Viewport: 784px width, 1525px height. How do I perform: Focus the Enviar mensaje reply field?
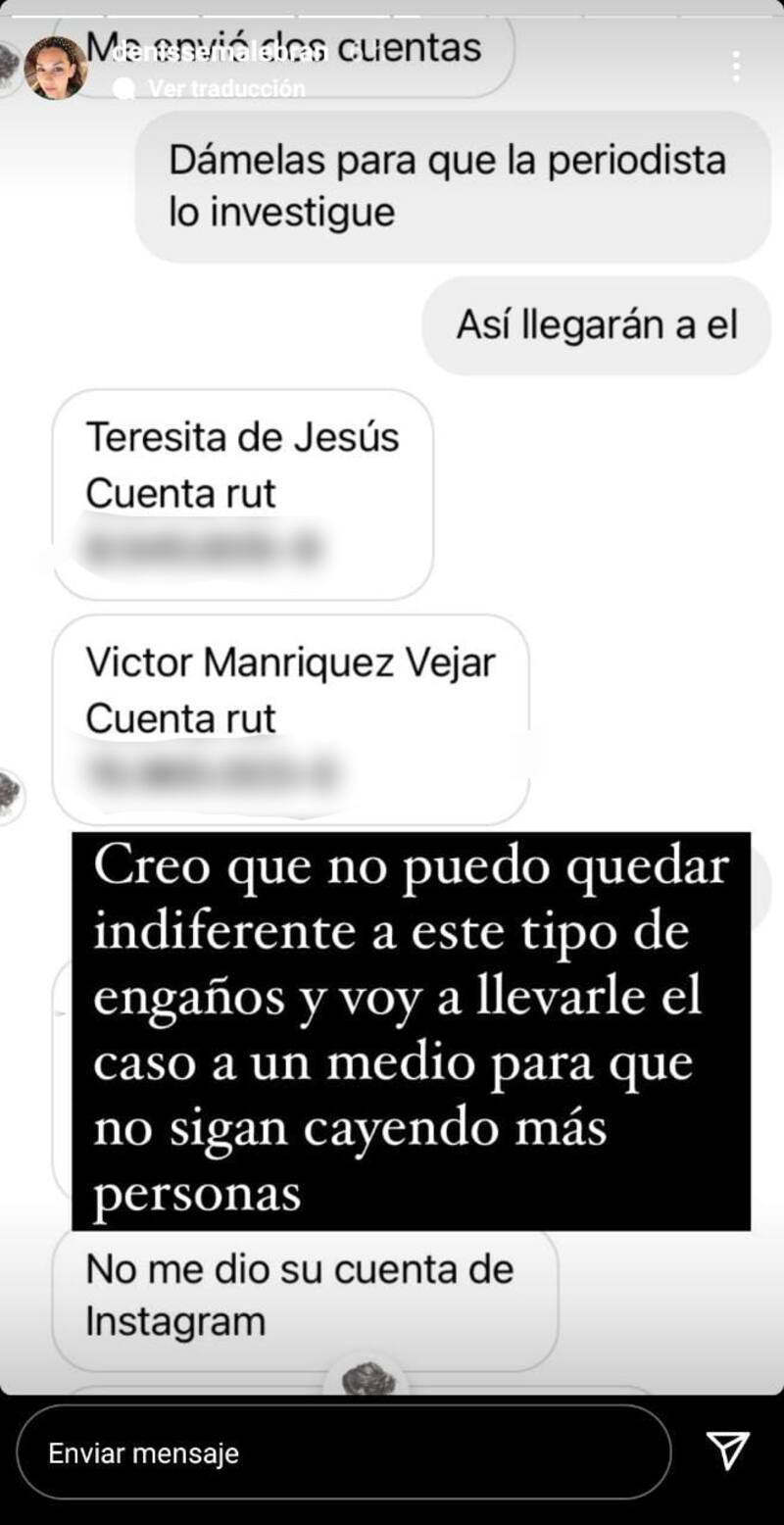coord(343,1452)
